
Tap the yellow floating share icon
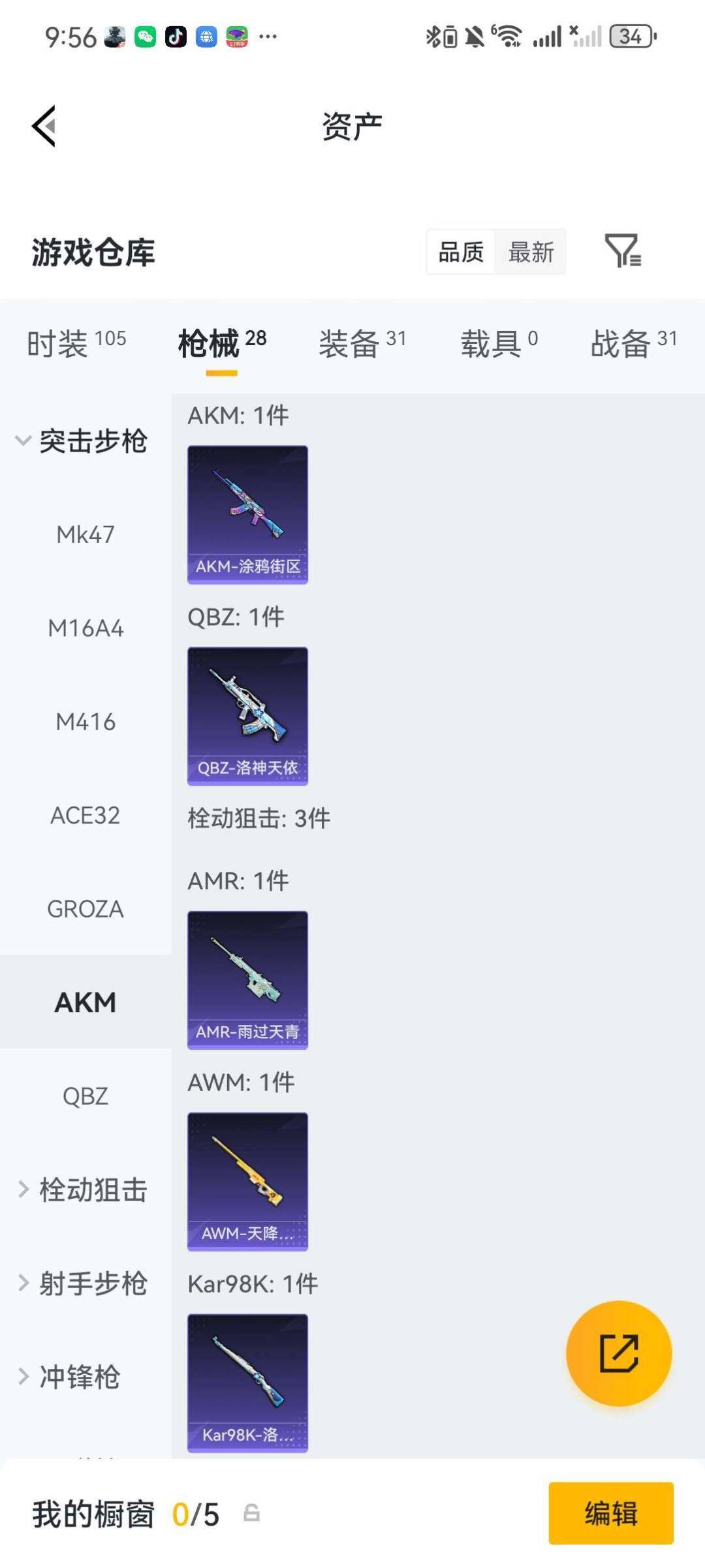coord(619,1355)
